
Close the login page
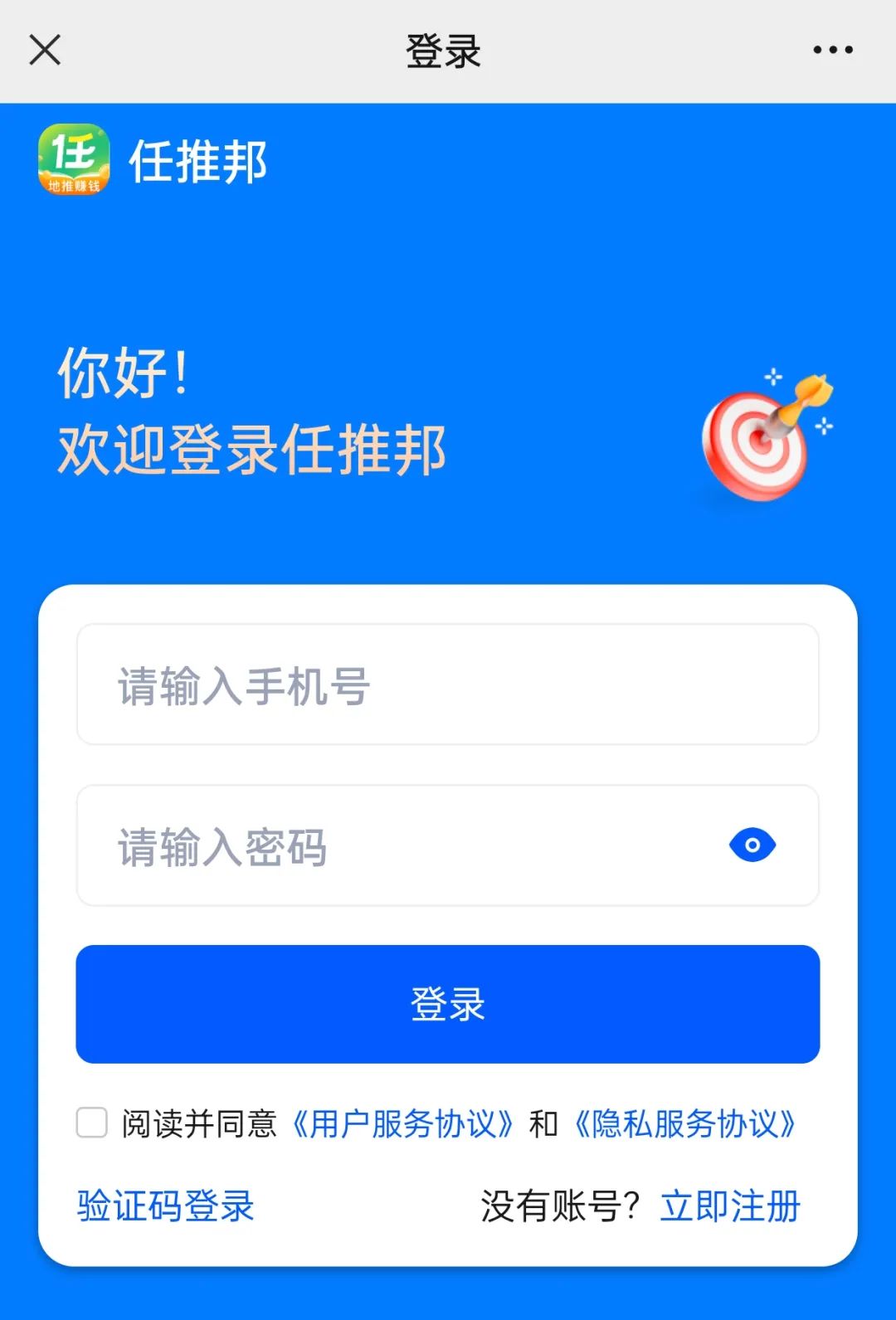(x=45, y=50)
